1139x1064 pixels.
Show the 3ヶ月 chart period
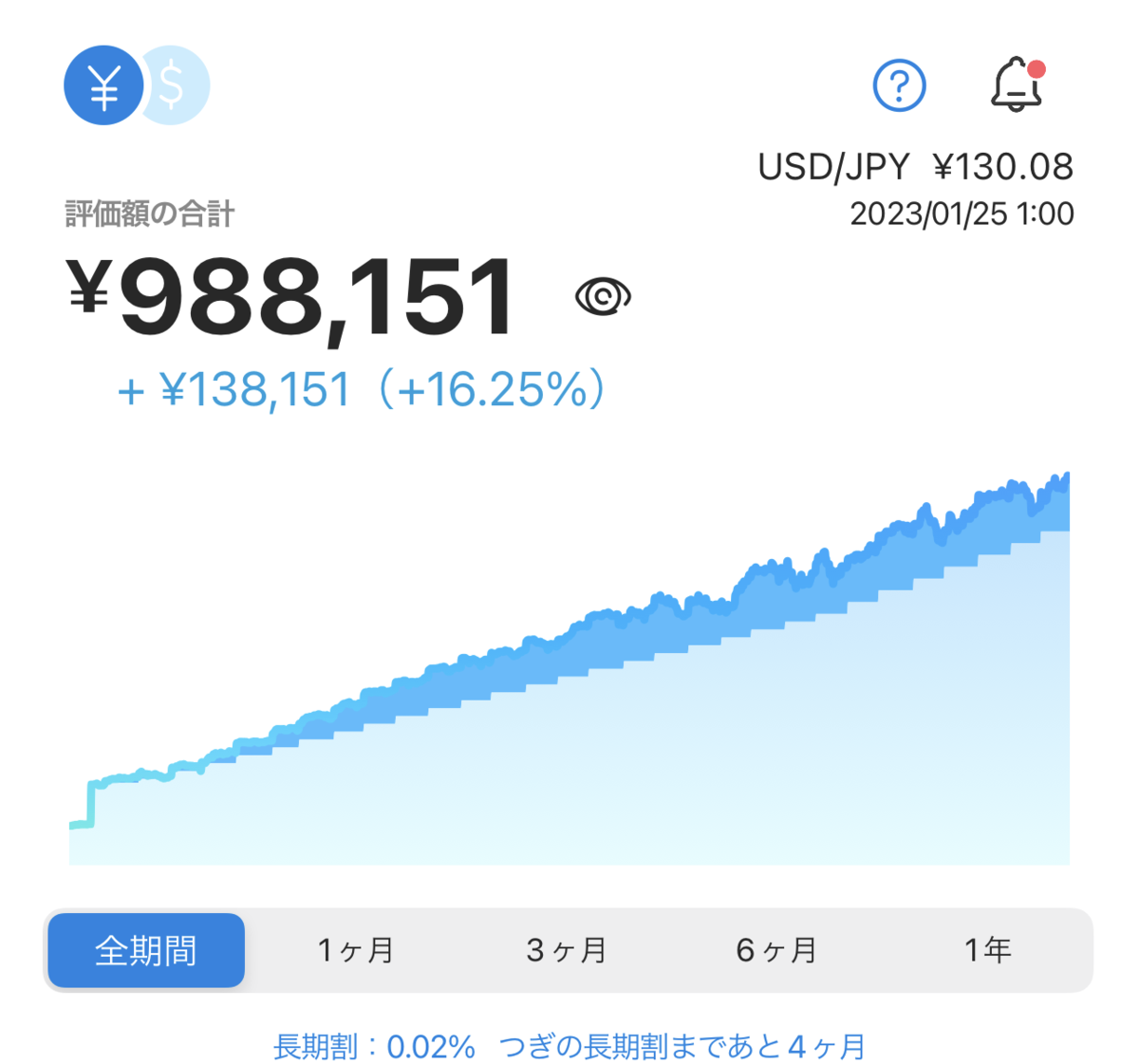click(x=567, y=950)
